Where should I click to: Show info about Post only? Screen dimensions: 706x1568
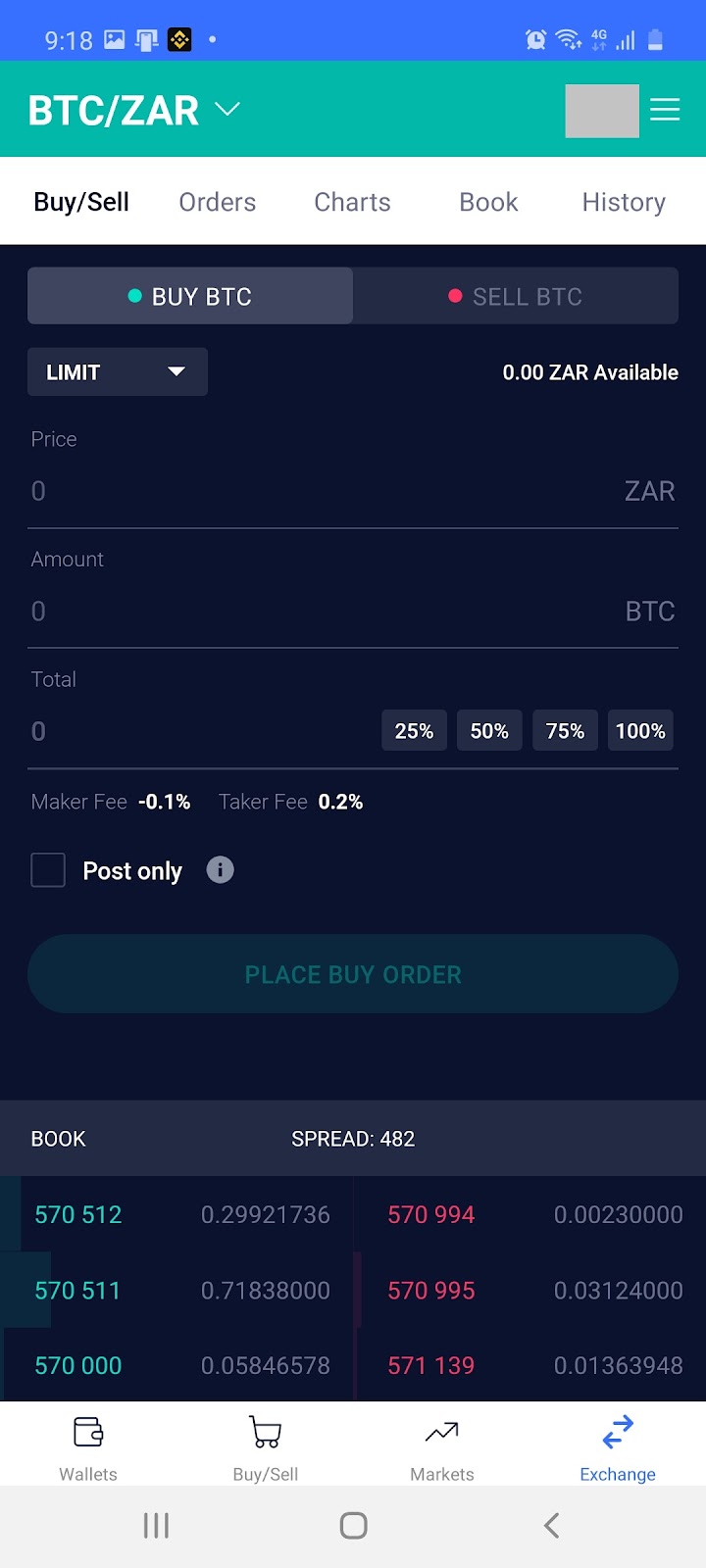221,870
